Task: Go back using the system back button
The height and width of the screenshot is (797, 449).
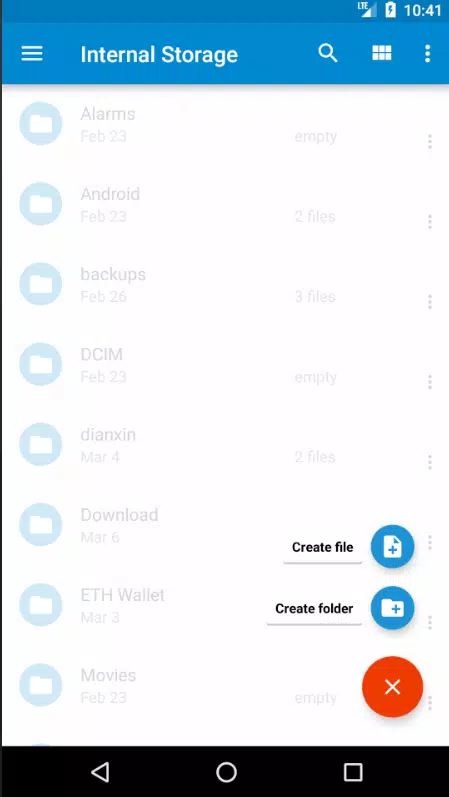Action: tap(100, 772)
